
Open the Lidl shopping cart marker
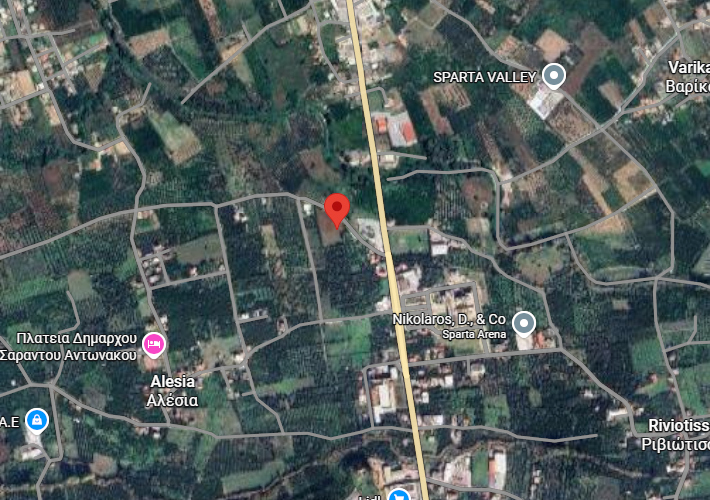399,495
